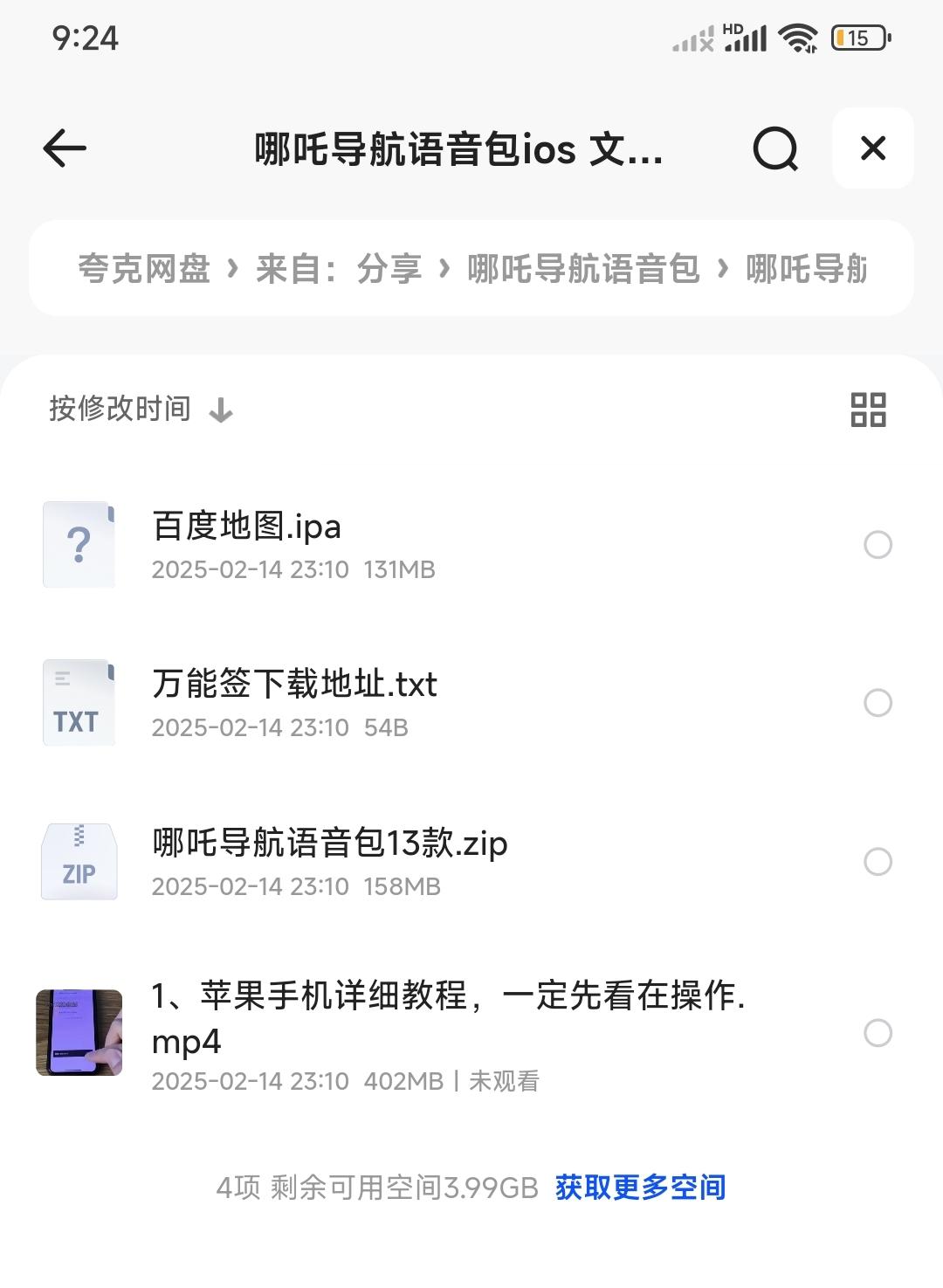Select the circle next to 万能签下载地址.txt

pyautogui.click(x=878, y=704)
